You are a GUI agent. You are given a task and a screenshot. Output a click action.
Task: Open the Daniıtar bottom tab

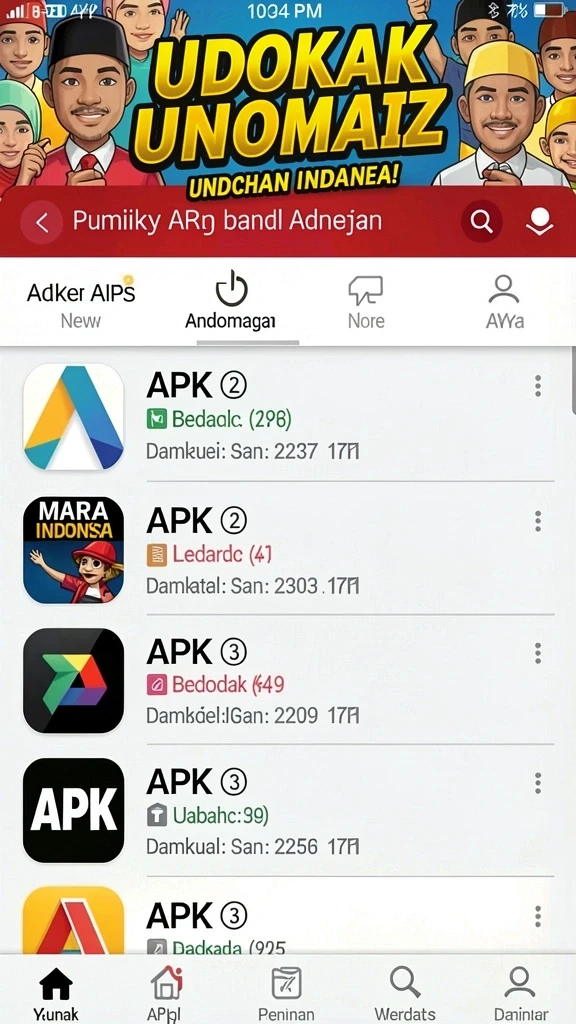click(x=520, y=993)
